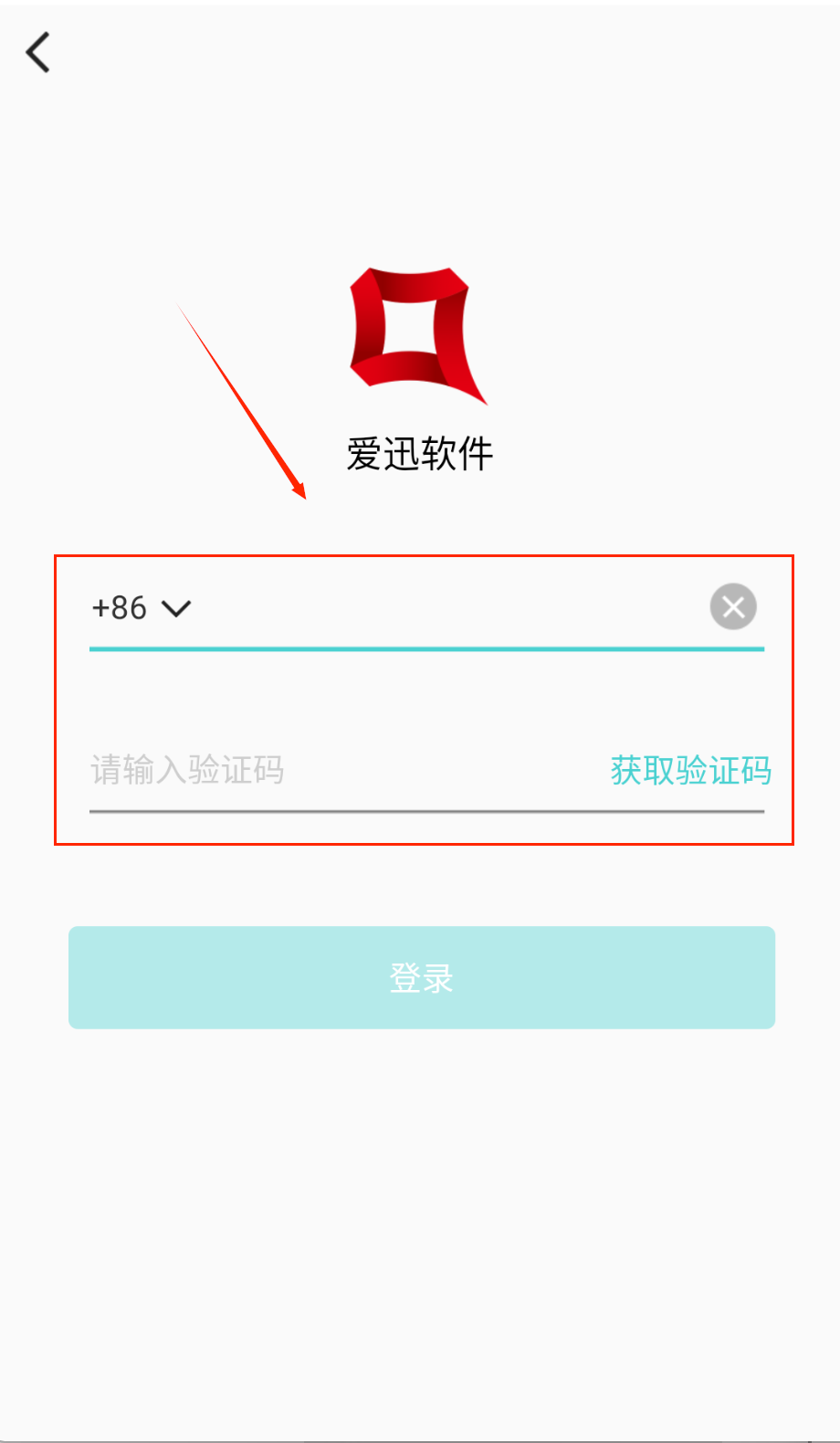The width and height of the screenshot is (840, 1443).
Task: Tap 获取验证码 to get verification code
Action: pyautogui.click(x=690, y=770)
